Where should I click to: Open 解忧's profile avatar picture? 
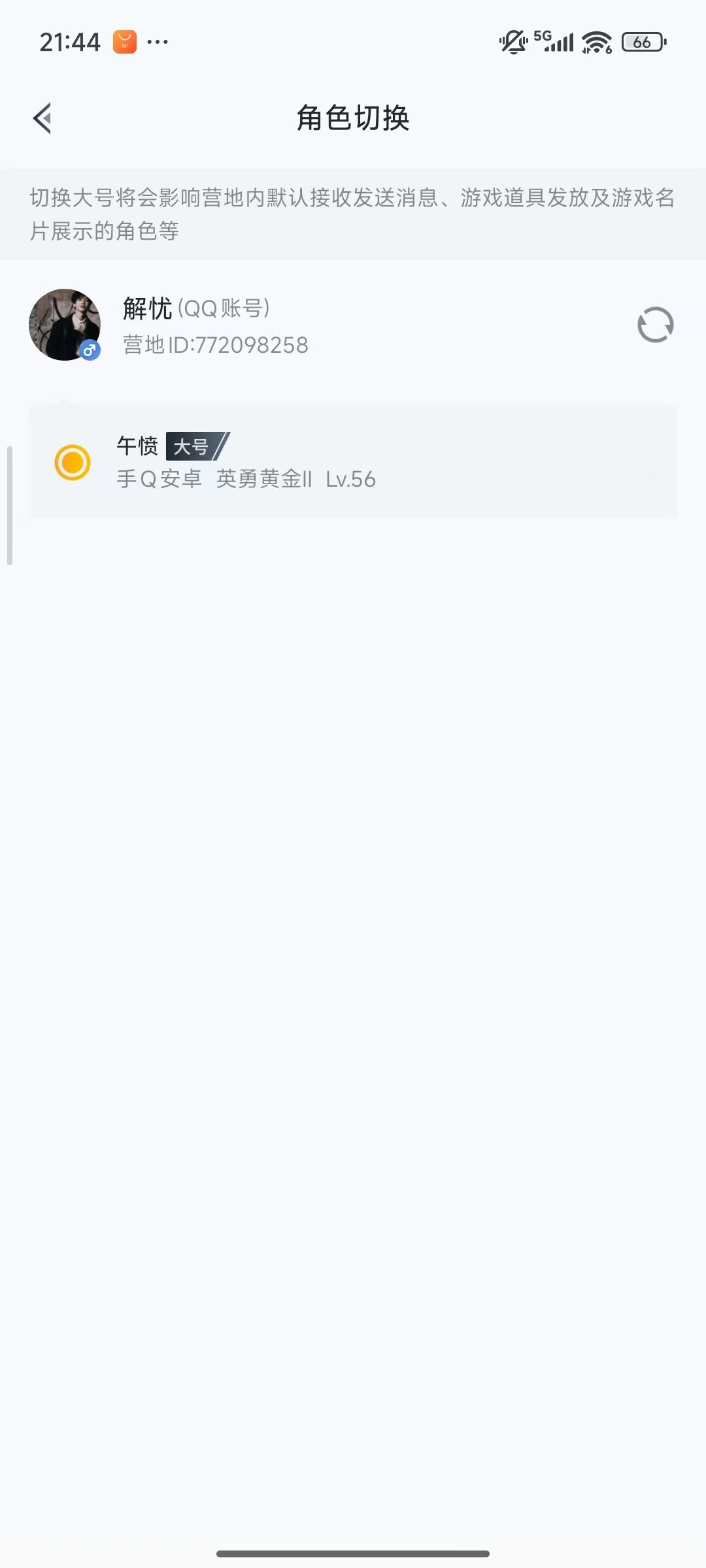[64, 324]
